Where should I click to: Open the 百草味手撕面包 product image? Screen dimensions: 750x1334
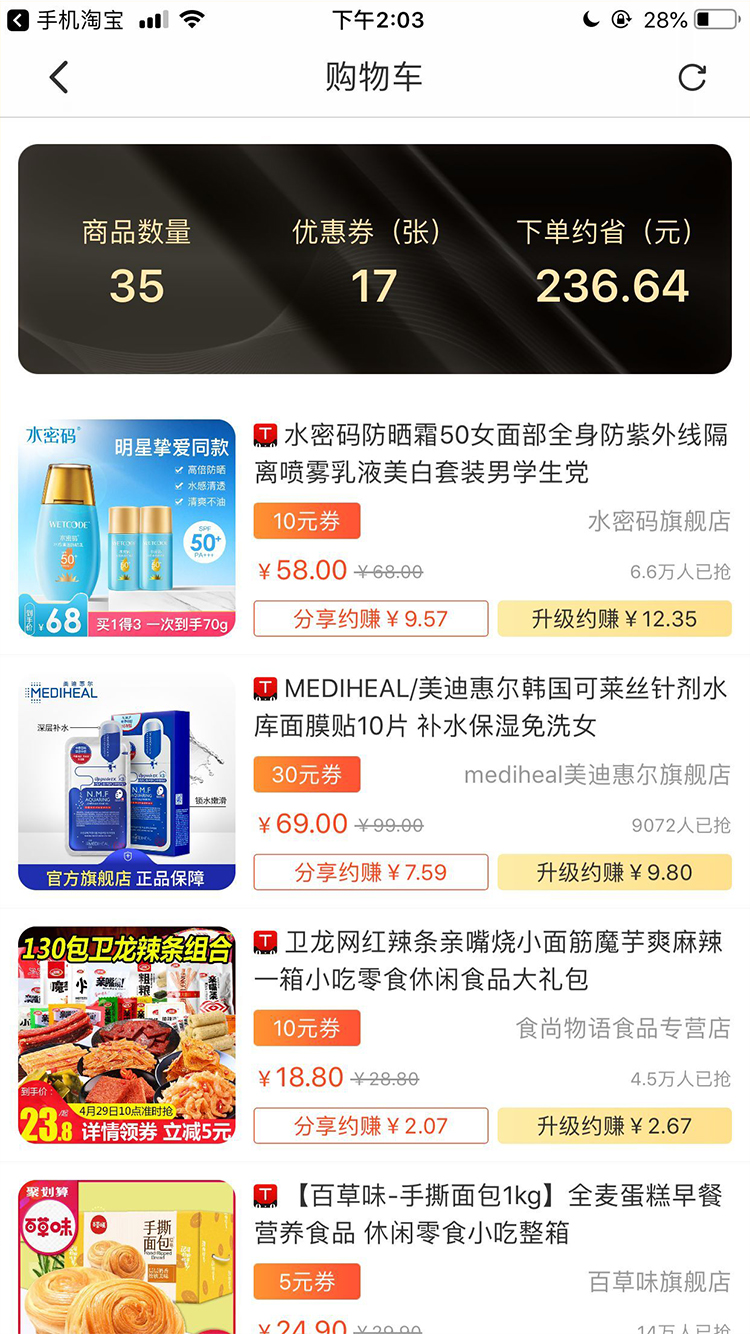127,1258
